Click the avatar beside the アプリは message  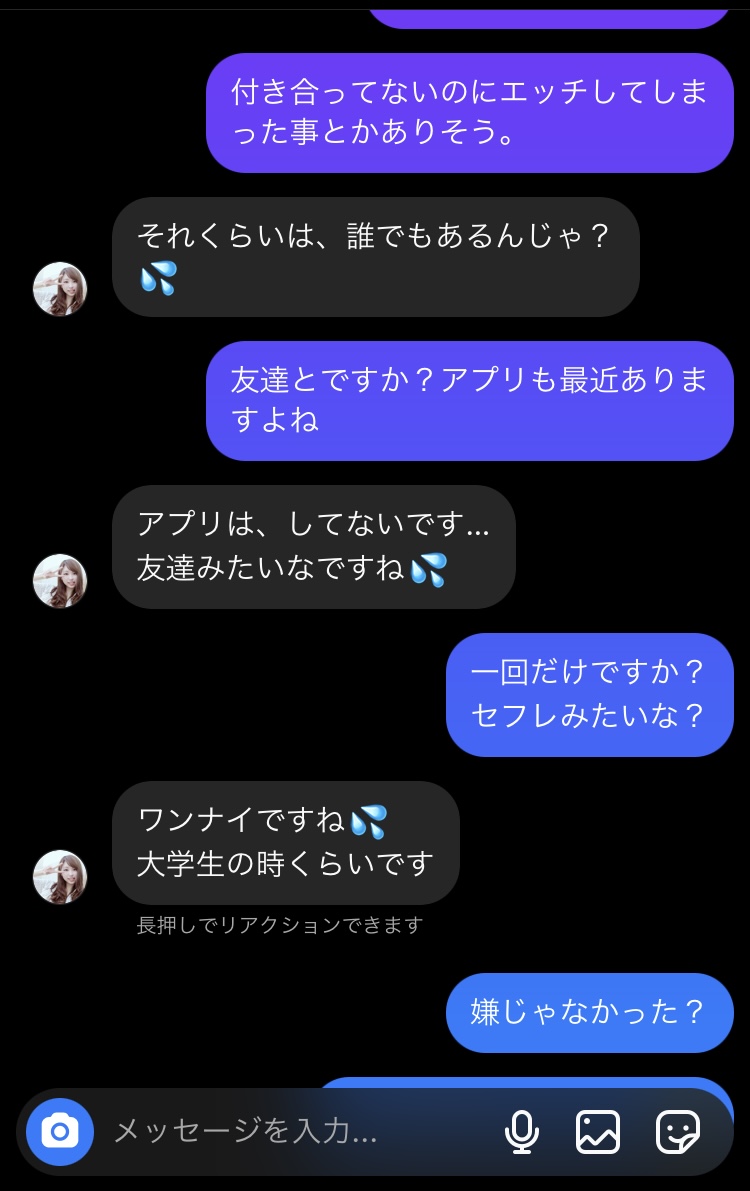[x=60, y=581]
